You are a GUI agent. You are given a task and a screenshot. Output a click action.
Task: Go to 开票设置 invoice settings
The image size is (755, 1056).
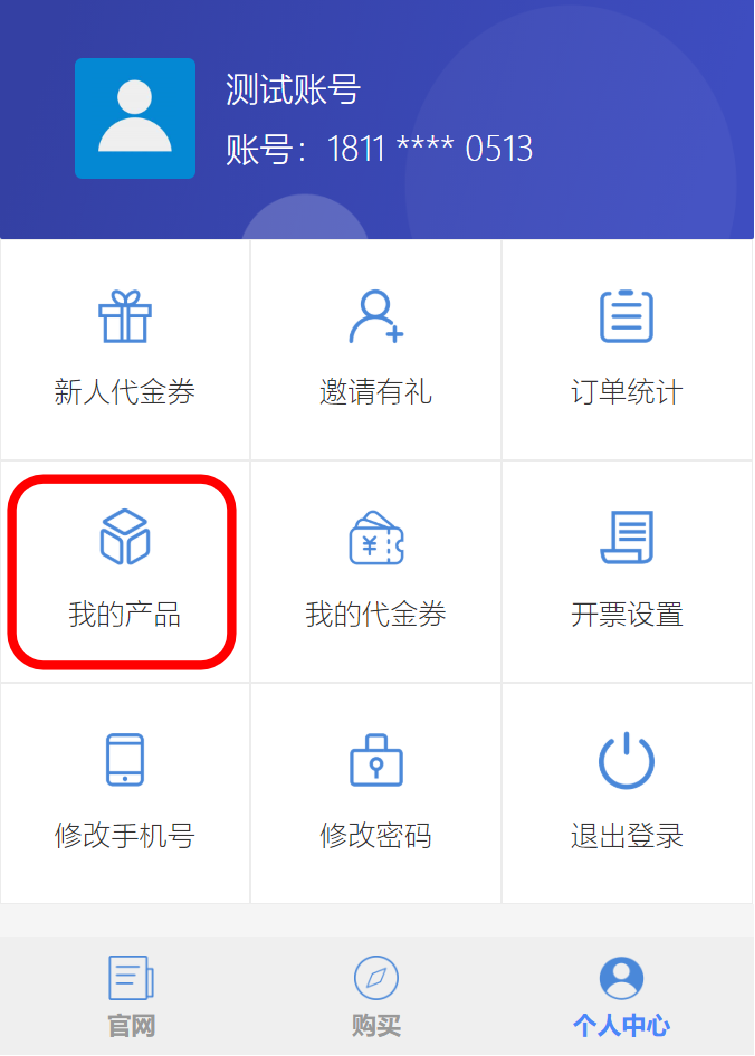coord(627,571)
